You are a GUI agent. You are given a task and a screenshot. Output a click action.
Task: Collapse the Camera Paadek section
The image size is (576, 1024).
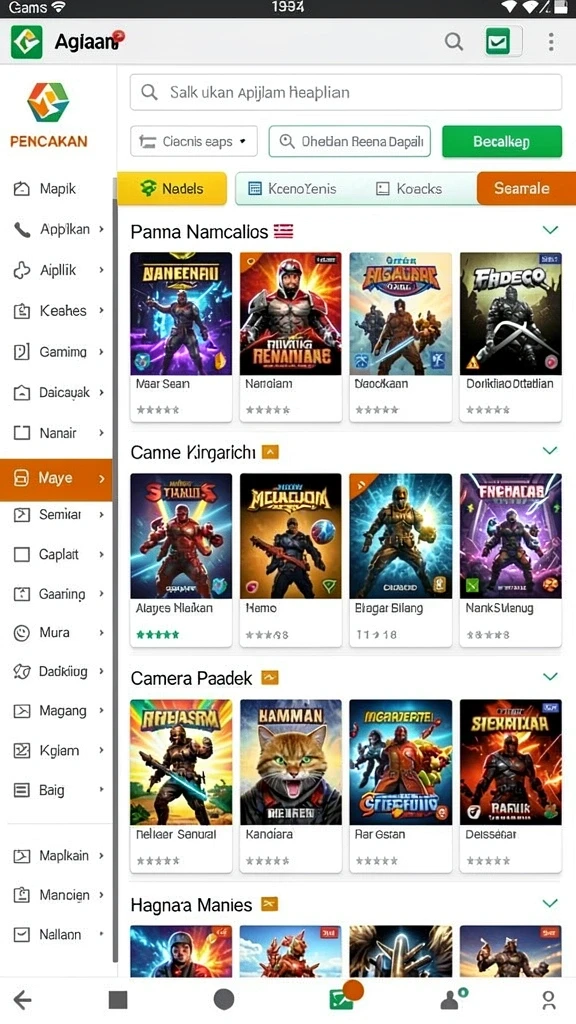(x=551, y=677)
